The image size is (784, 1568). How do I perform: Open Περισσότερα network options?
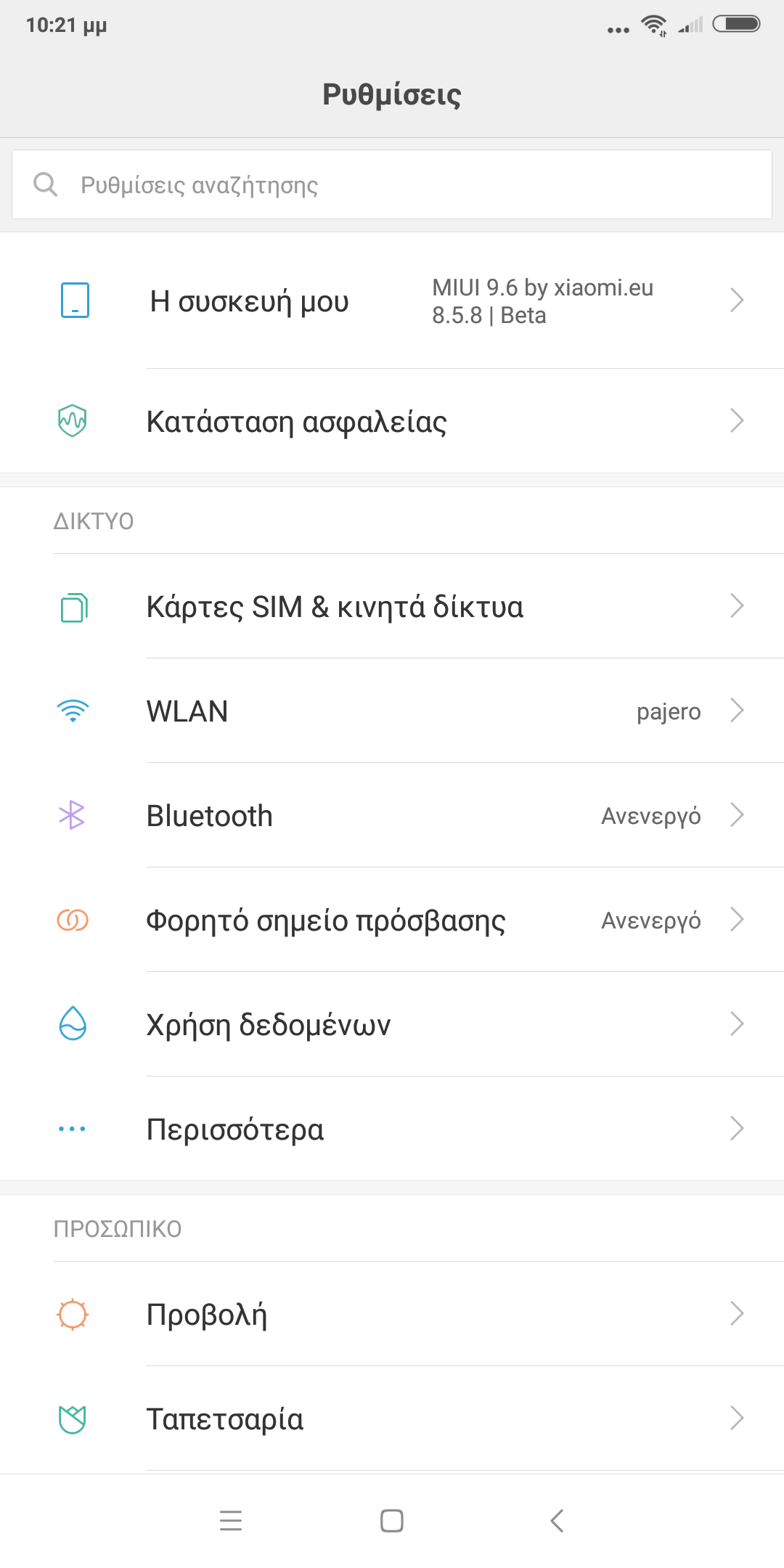(x=392, y=1129)
